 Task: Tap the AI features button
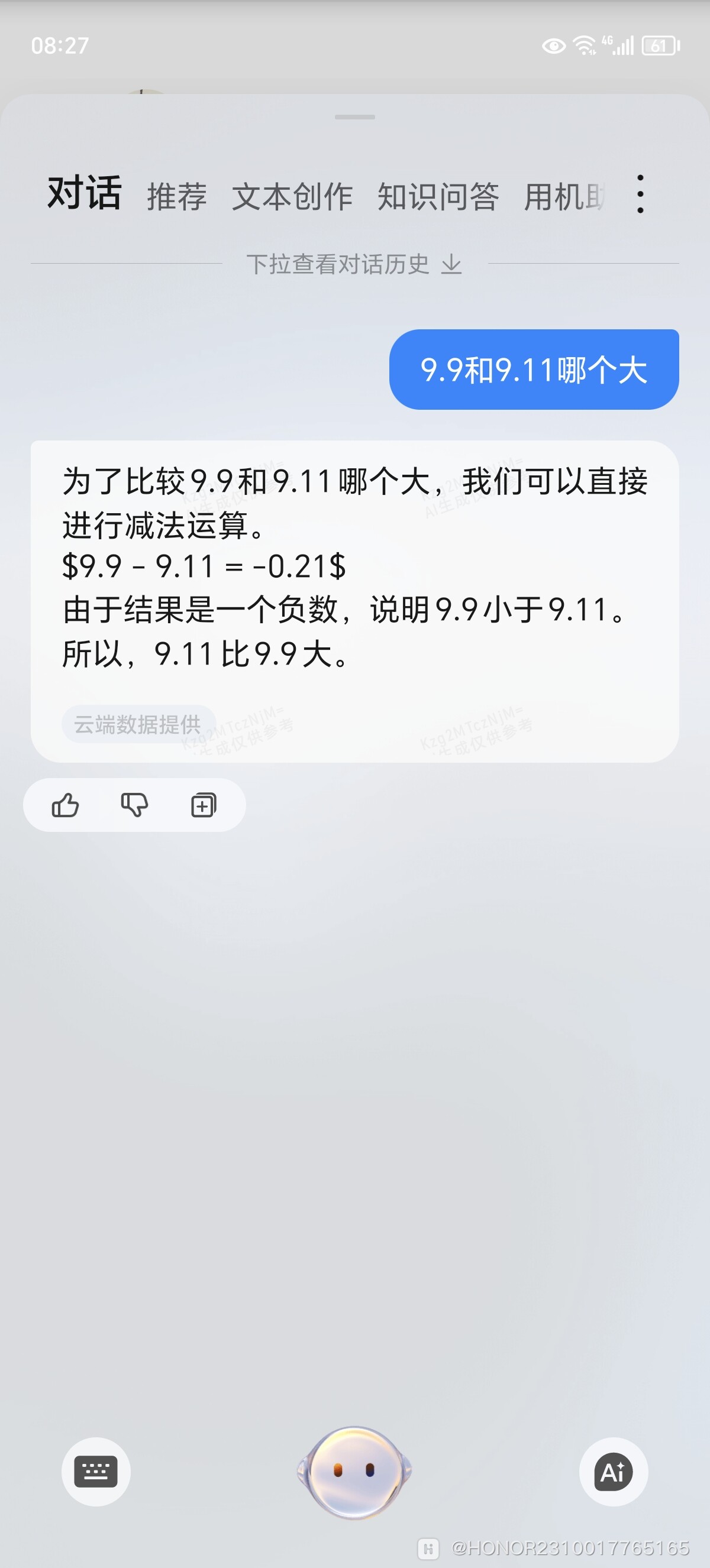(x=613, y=1472)
